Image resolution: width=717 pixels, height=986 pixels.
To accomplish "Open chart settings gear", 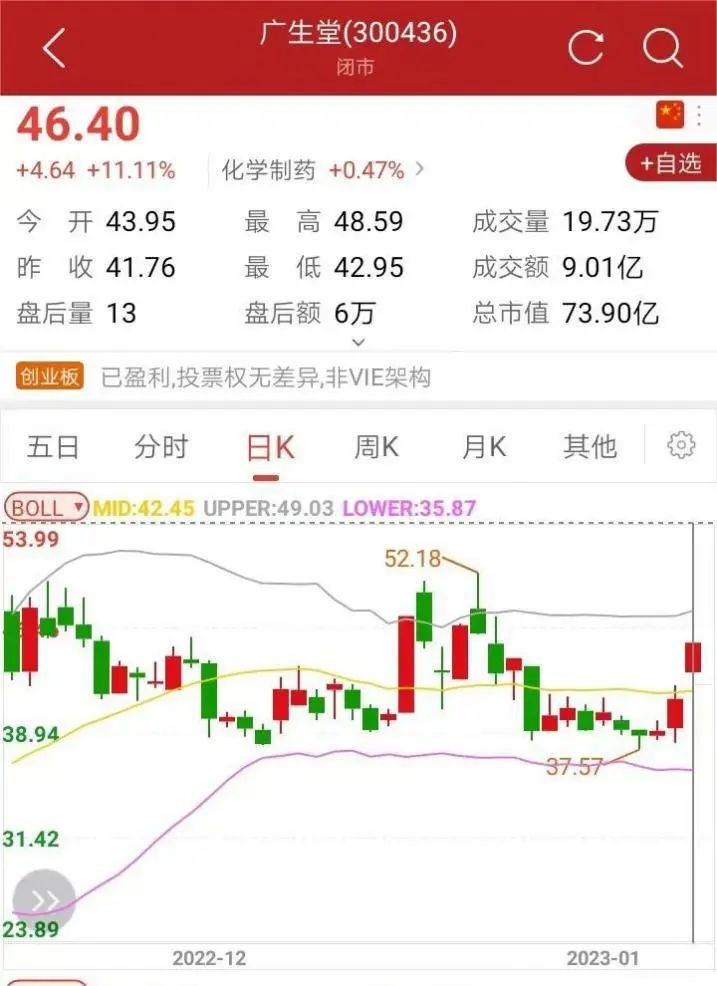I will click(x=682, y=446).
